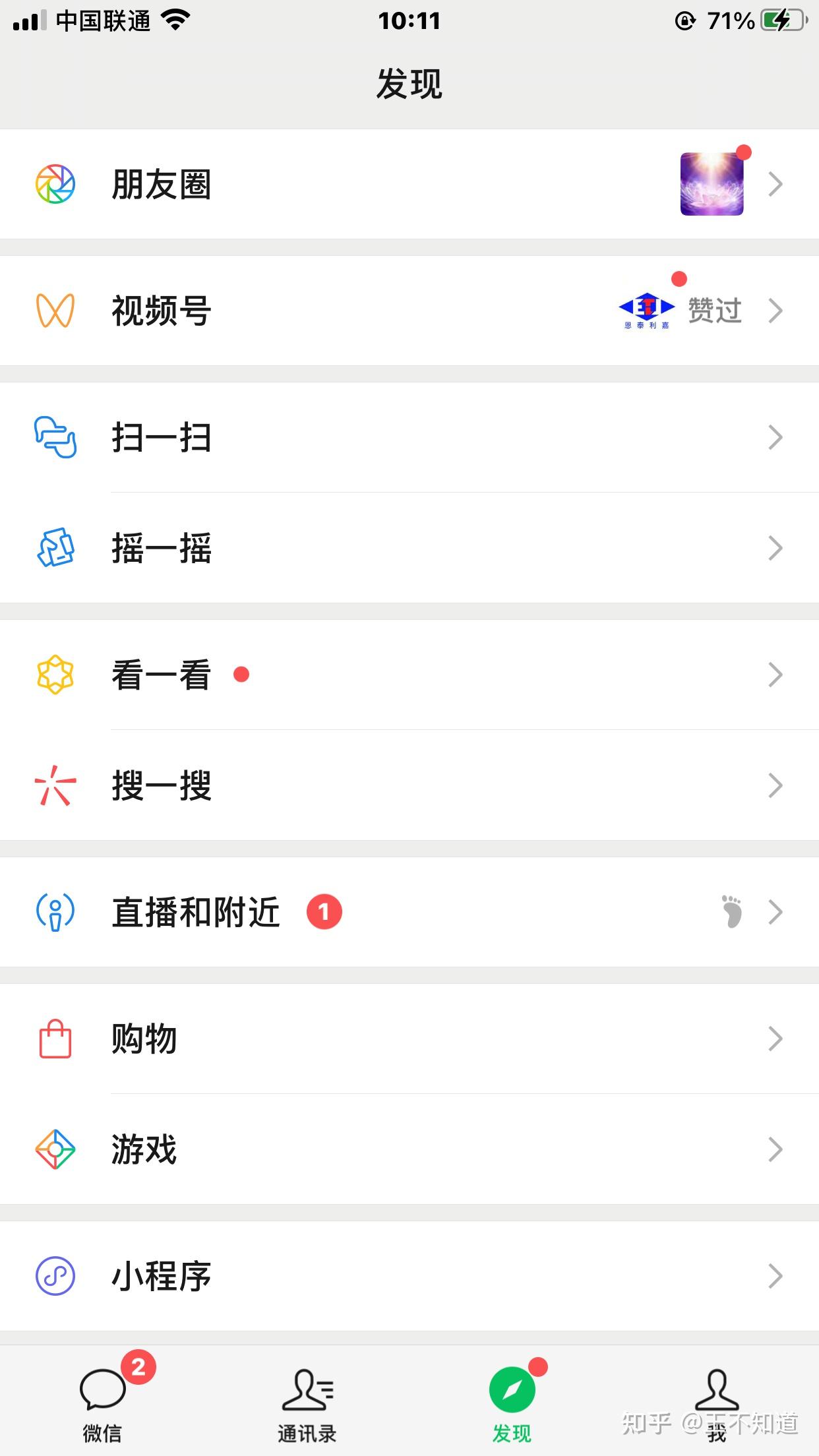The width and height of the screenshot is (819, 1456).
Task: Open 购物 Shopping
Action: click(145, 1039)
